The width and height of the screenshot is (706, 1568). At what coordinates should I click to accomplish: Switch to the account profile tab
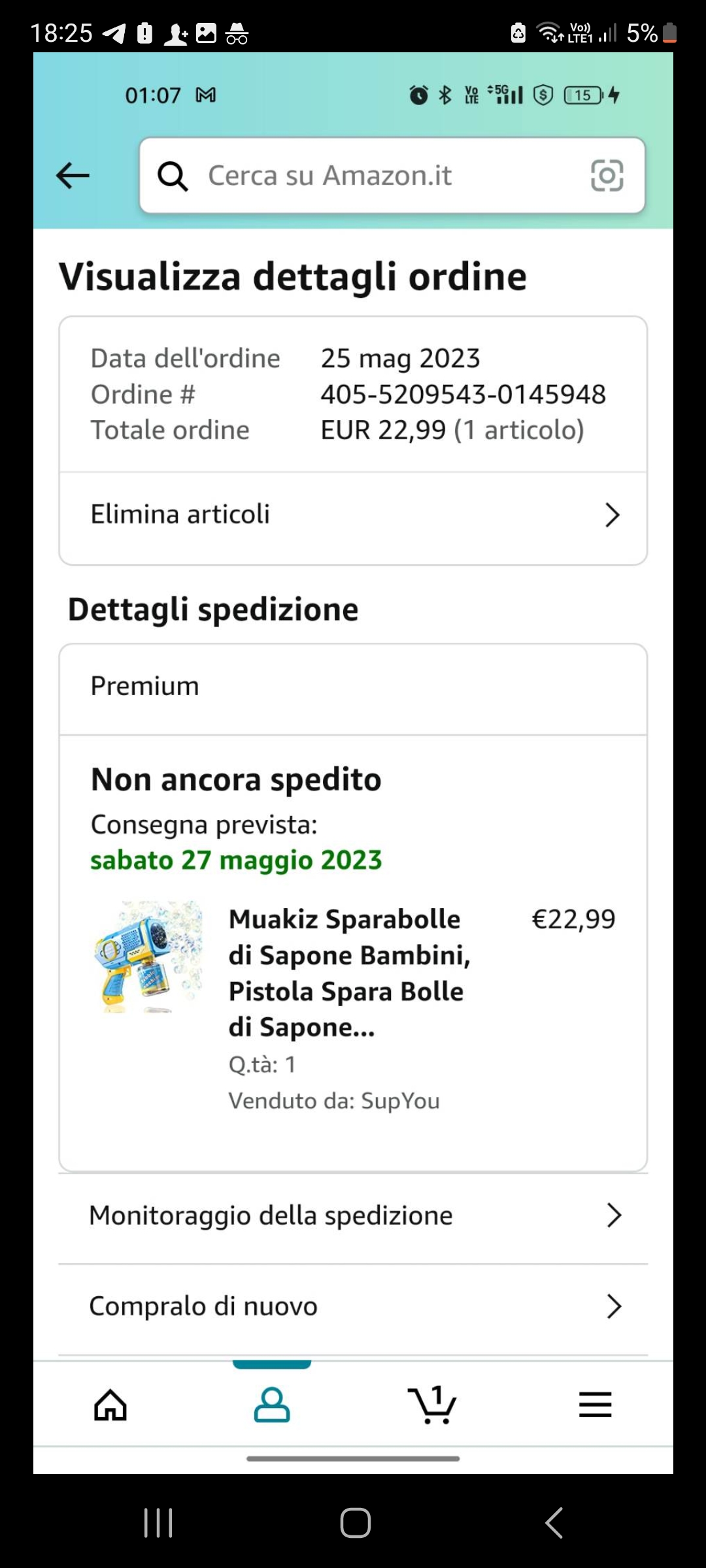pos(272,1405)
